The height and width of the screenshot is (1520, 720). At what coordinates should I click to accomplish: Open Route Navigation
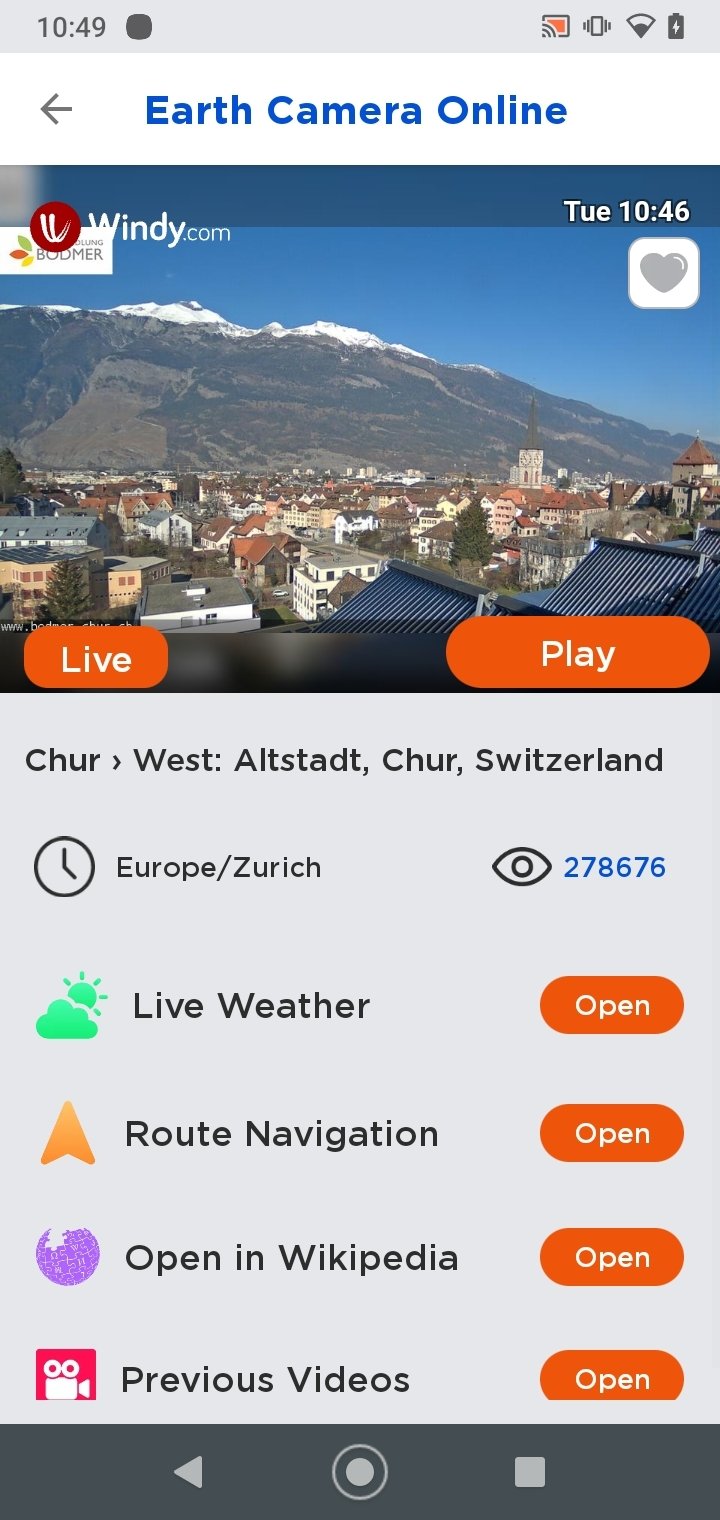click(x=611, y=1133)
